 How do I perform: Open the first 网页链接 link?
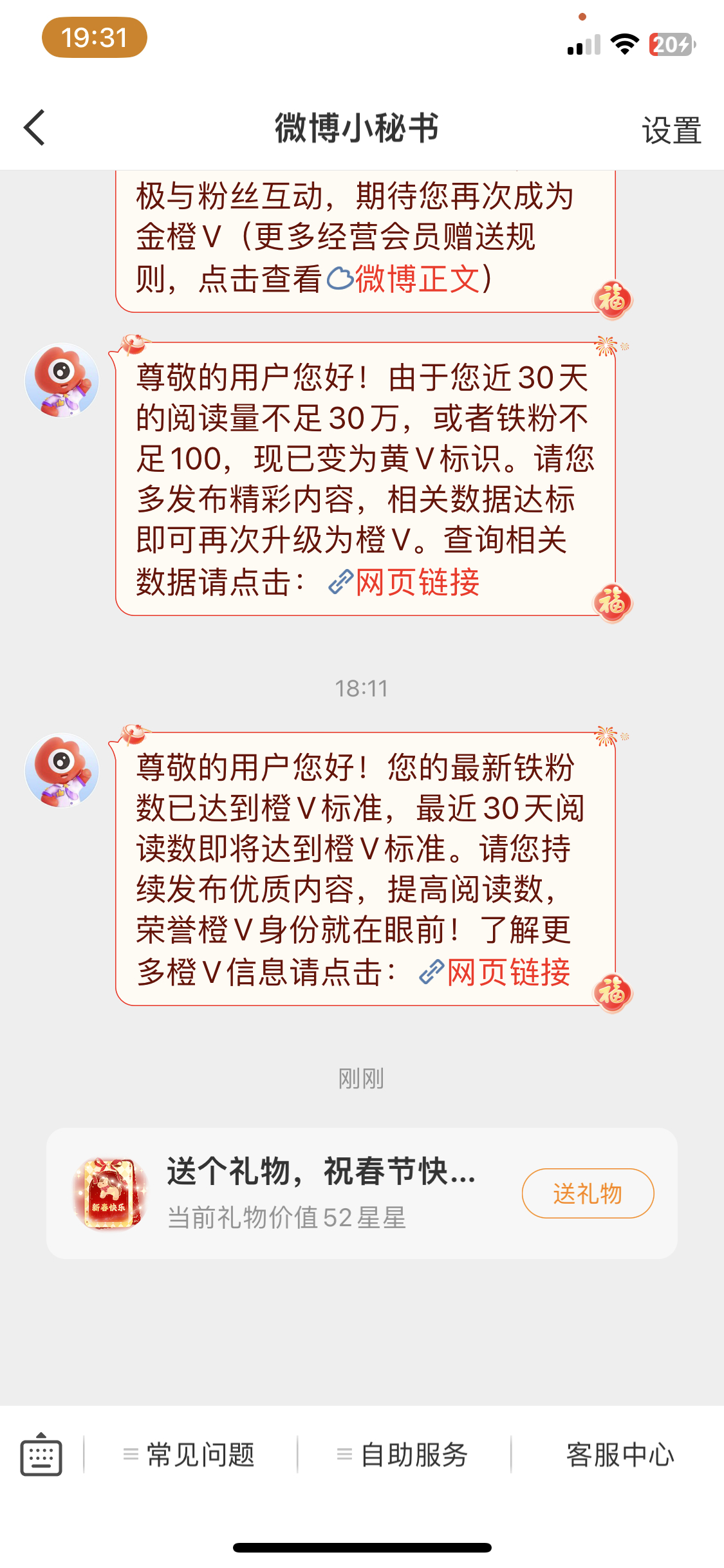point(418,583)
